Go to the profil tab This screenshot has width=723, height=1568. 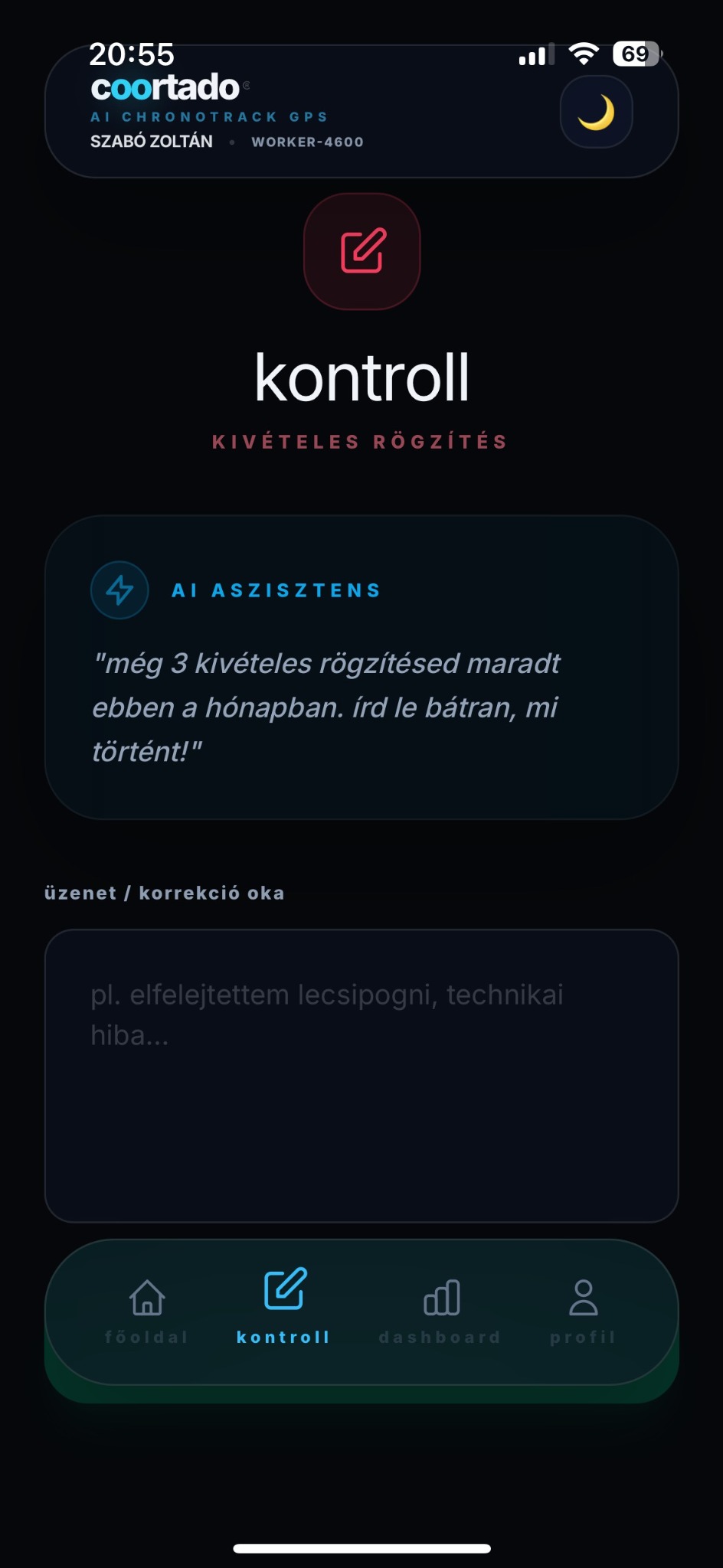[583, 1311]
